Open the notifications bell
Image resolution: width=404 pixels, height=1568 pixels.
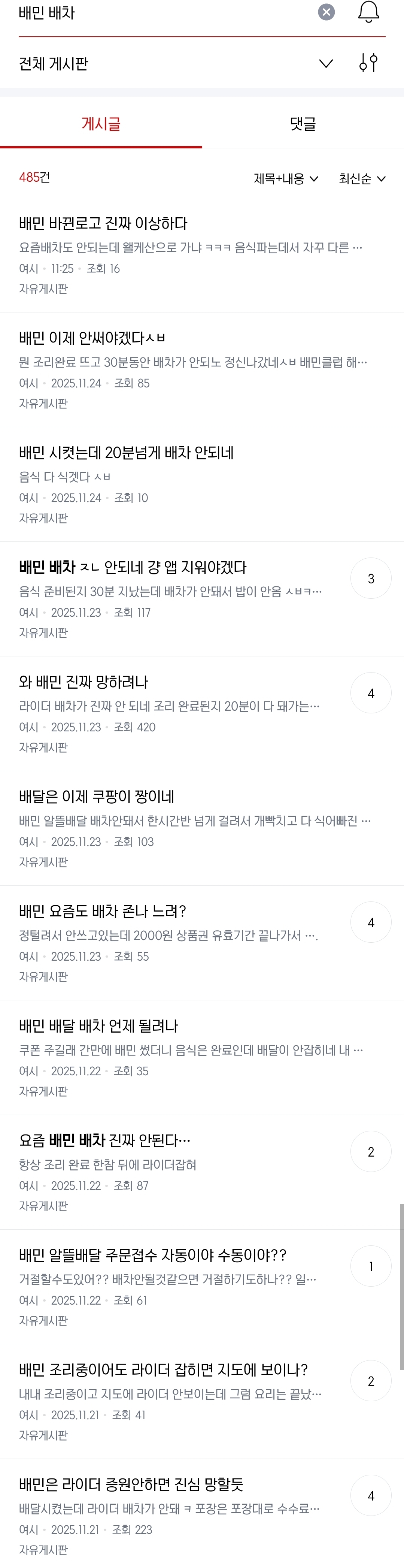click(x=368, y=12)
